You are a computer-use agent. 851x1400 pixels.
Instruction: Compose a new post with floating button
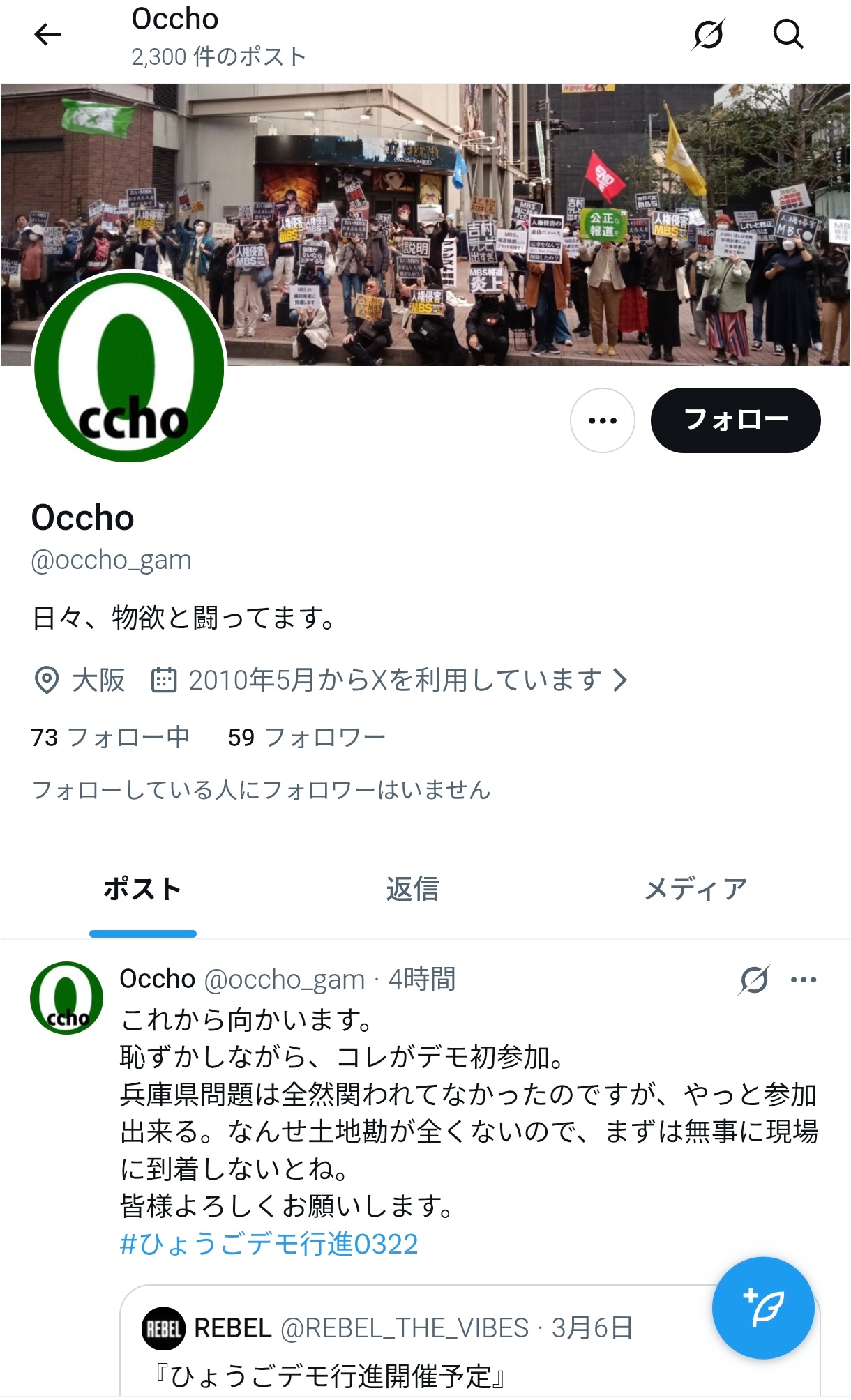(x=763, y=1308)
